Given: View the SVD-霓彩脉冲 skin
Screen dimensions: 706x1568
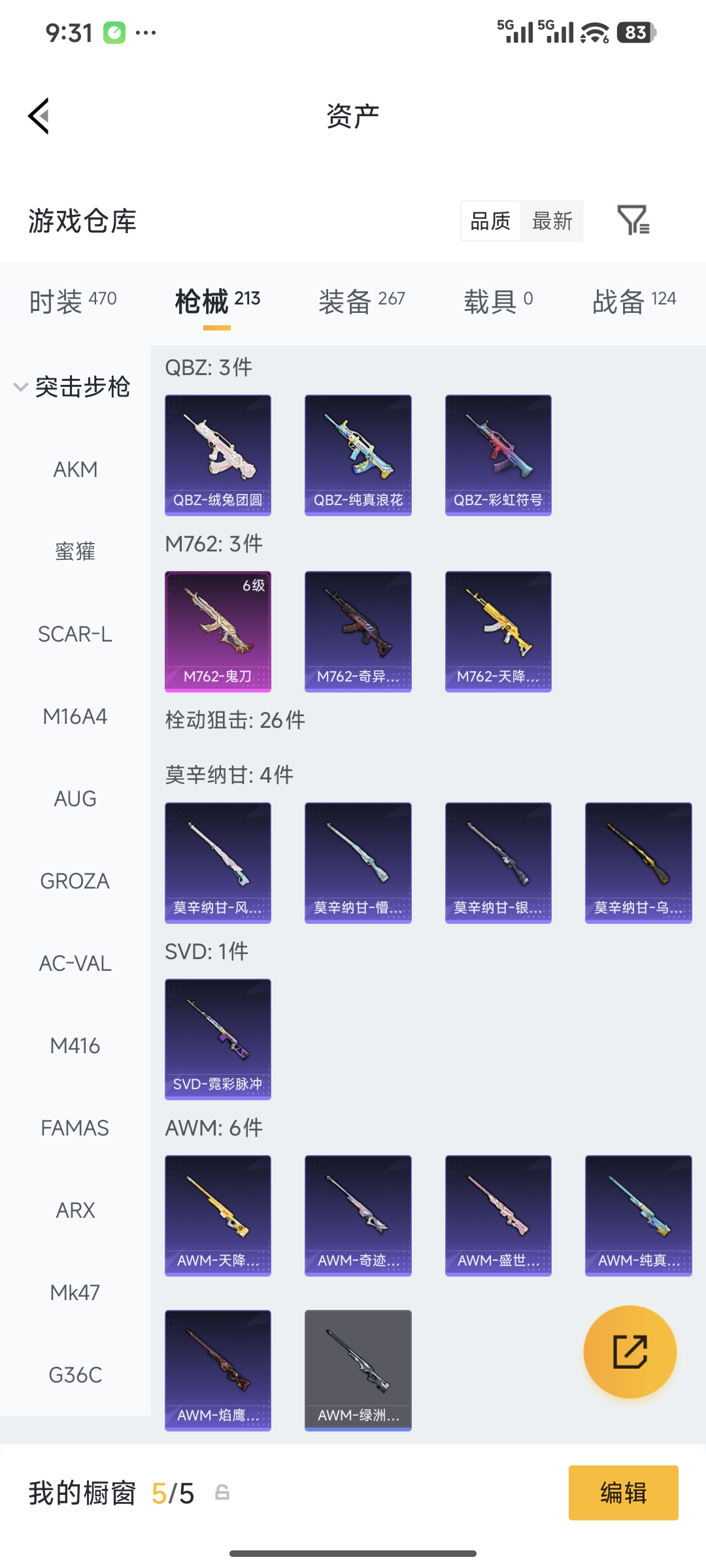Looking at the screenshot, I should click(x=218, y=1039).
